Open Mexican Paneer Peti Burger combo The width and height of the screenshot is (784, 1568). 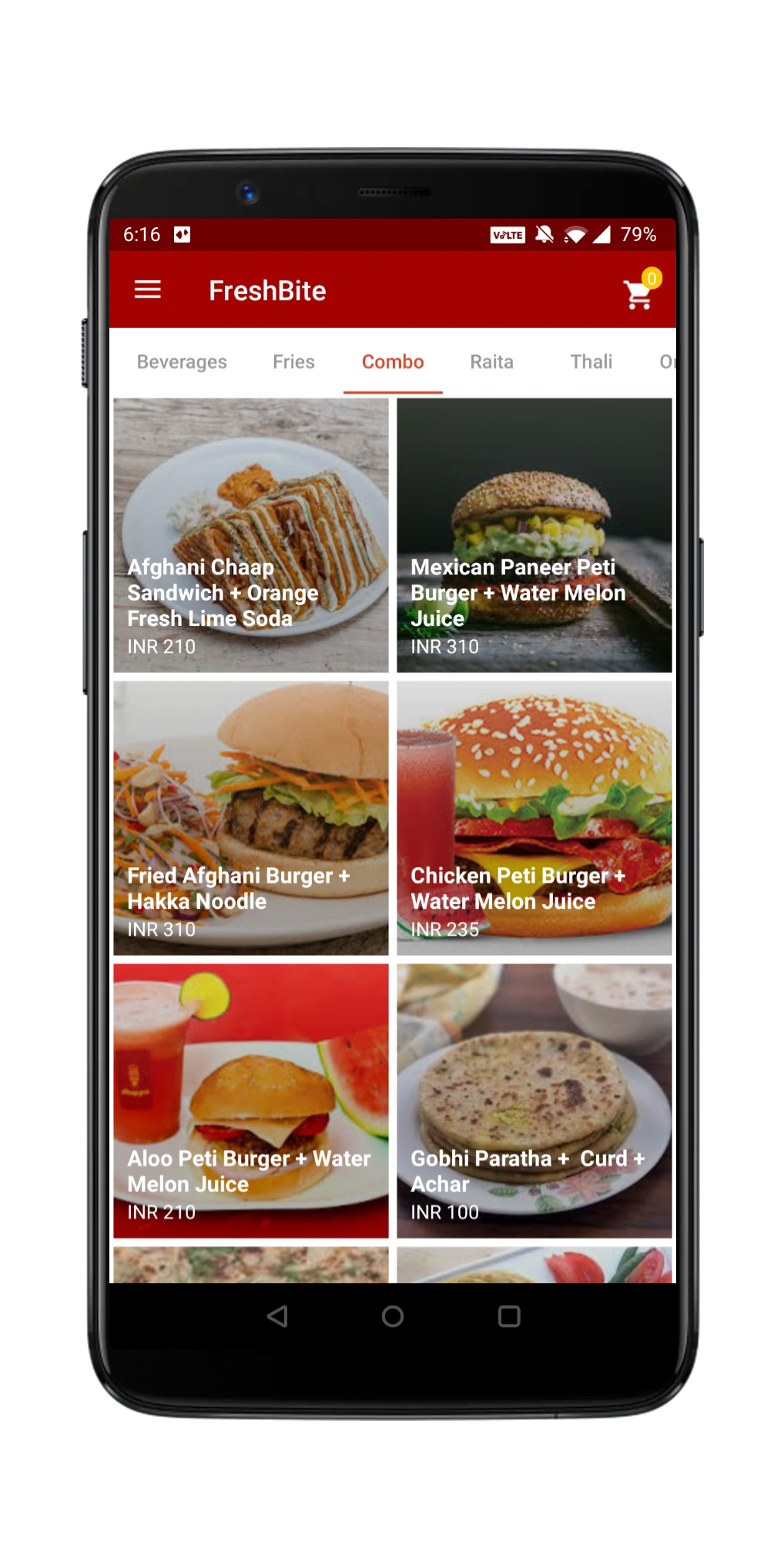click(x=534, y=535)
